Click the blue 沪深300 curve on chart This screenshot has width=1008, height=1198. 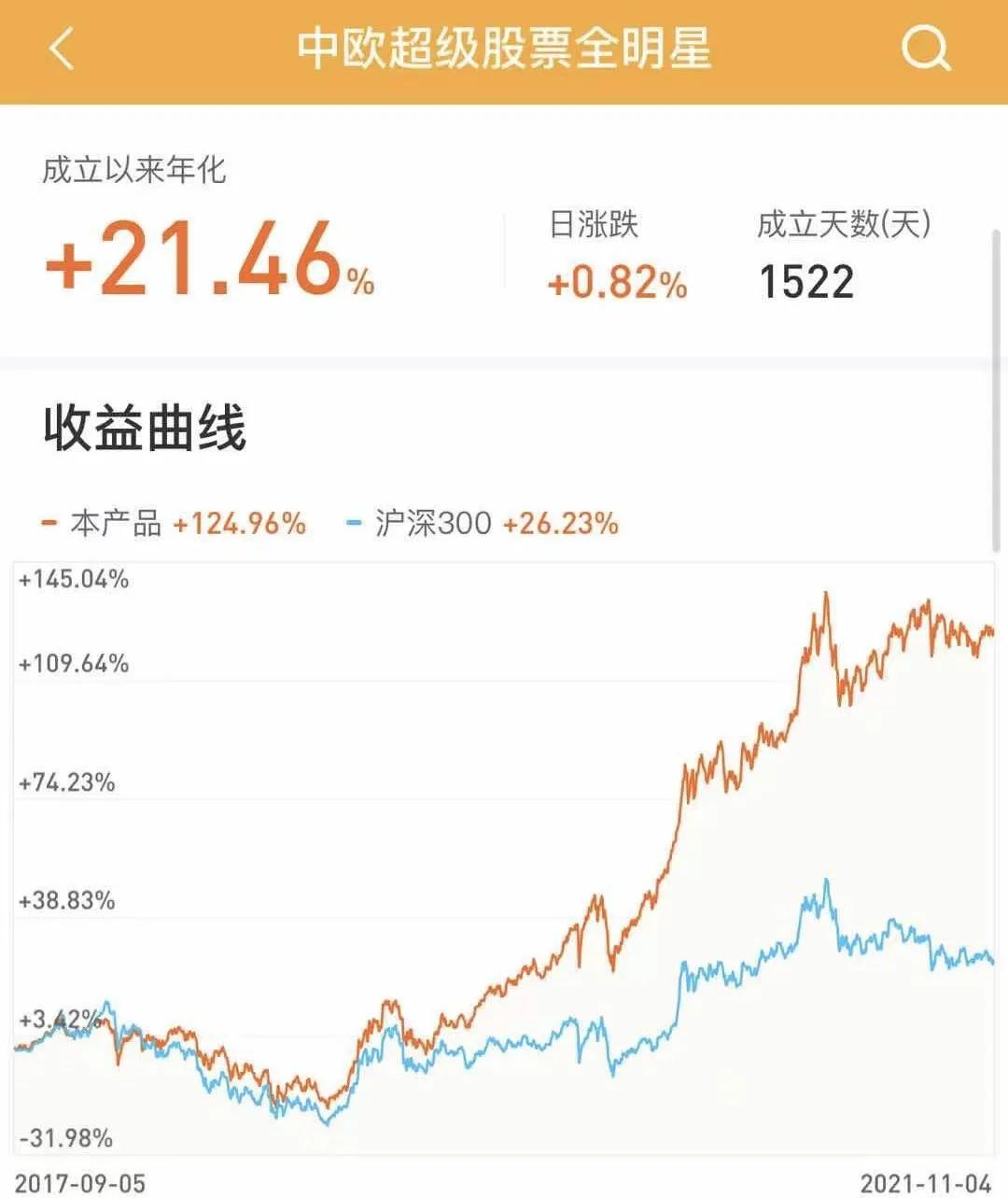coord(825,881)
